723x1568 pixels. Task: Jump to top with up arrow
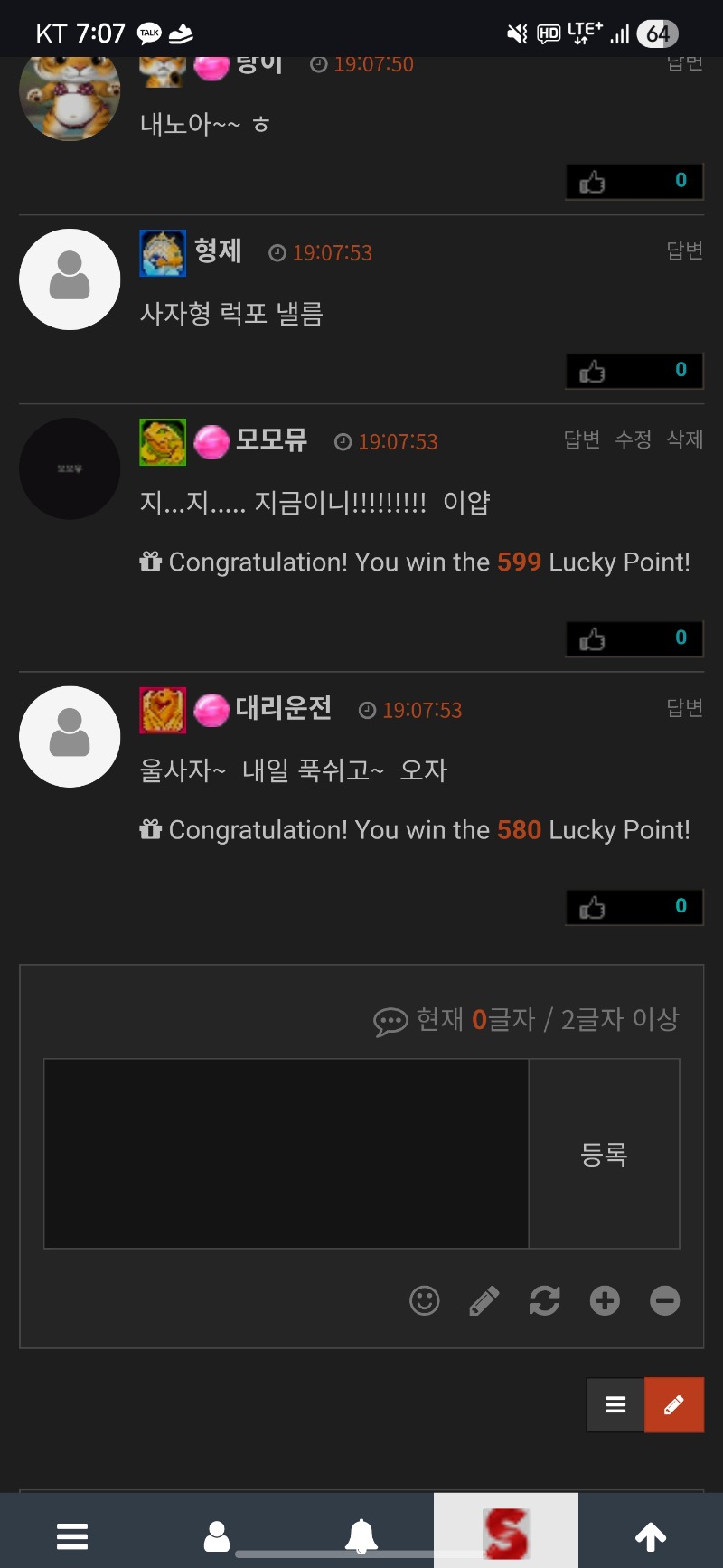(651, 1535)
